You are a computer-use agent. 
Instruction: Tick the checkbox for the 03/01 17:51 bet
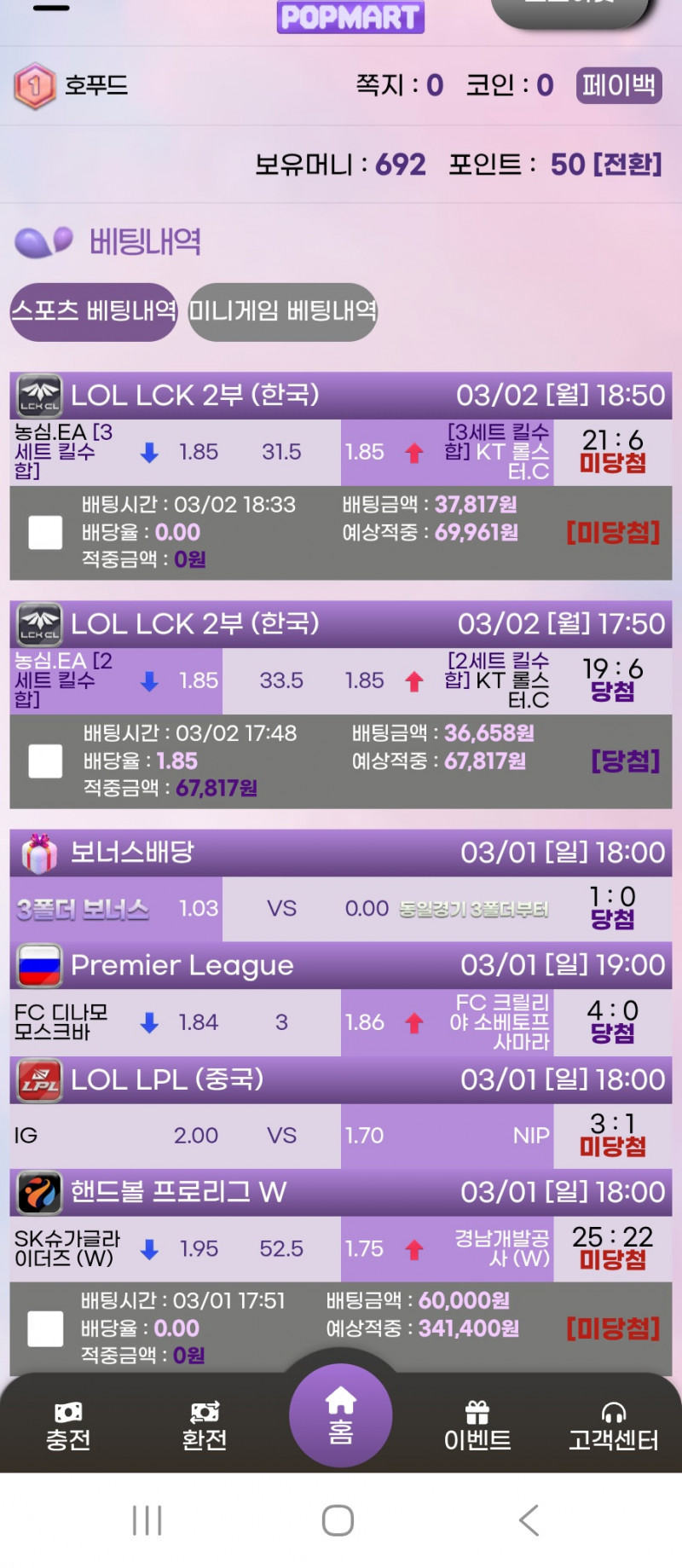click(x=45, y=1328)
